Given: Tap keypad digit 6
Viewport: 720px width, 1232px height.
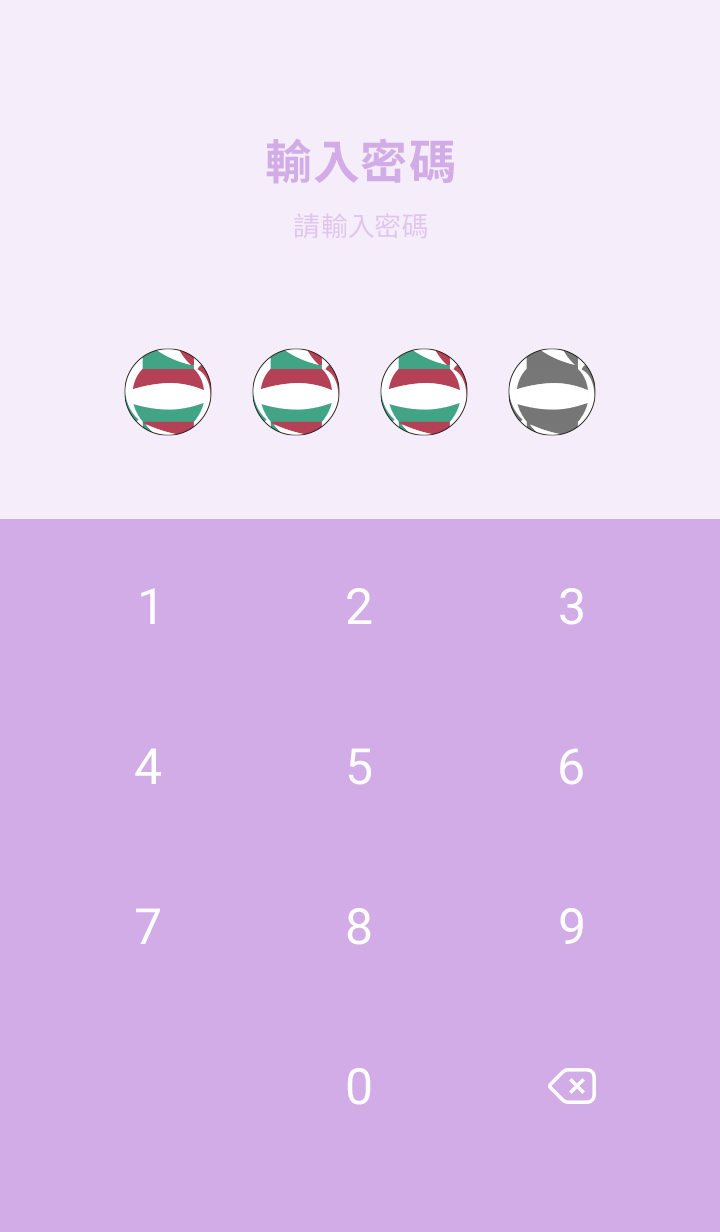Looking at the screenshot, I should pos(571,767).
